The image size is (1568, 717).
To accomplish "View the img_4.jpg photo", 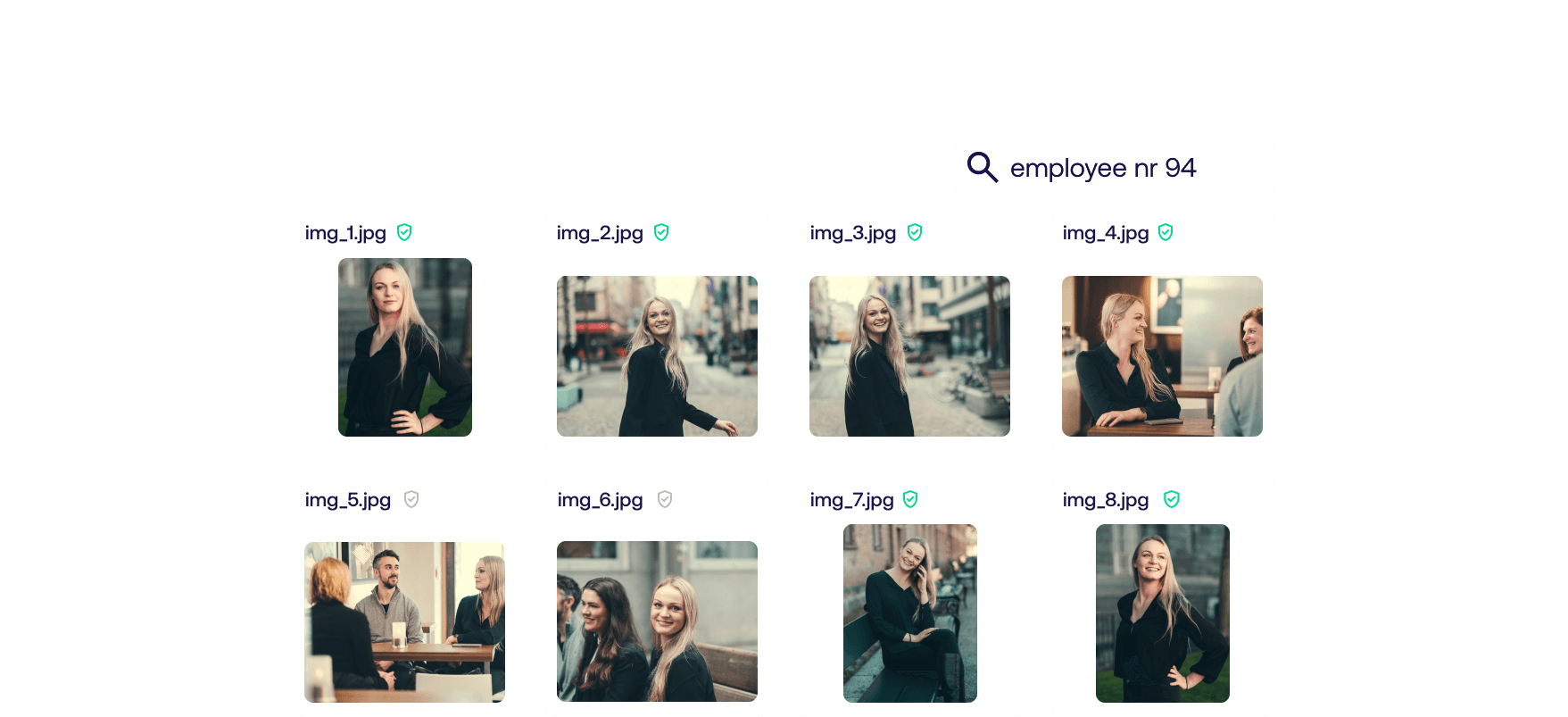I will 1162,355.
